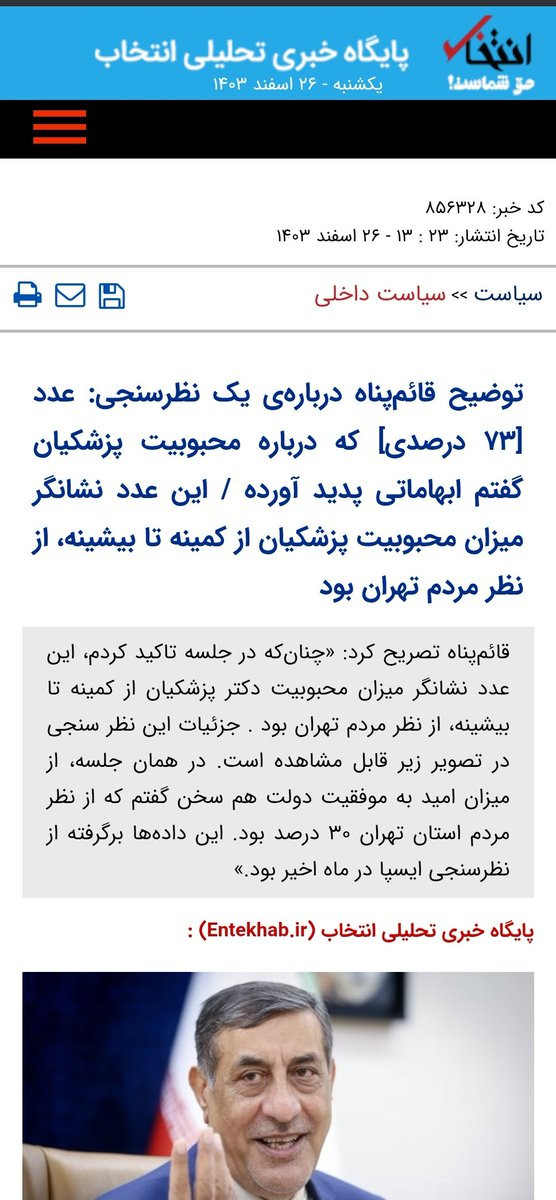This screenshot has width=556, height=1200.
Task: Save the article with floppy disk icon
Action: (112, 295)
